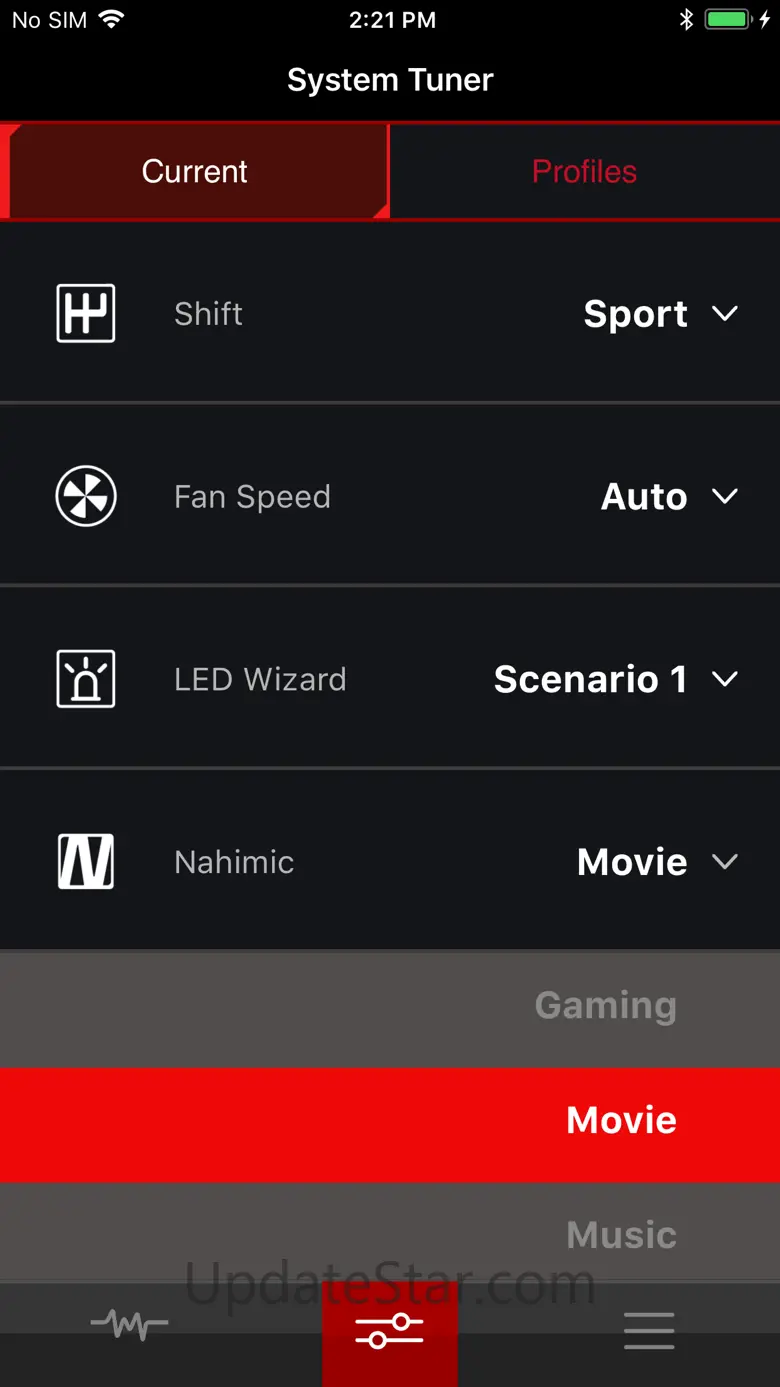Select the Movie audio option
Viewport: 780px width, 1387px height.
click(x=620, y=1121)
